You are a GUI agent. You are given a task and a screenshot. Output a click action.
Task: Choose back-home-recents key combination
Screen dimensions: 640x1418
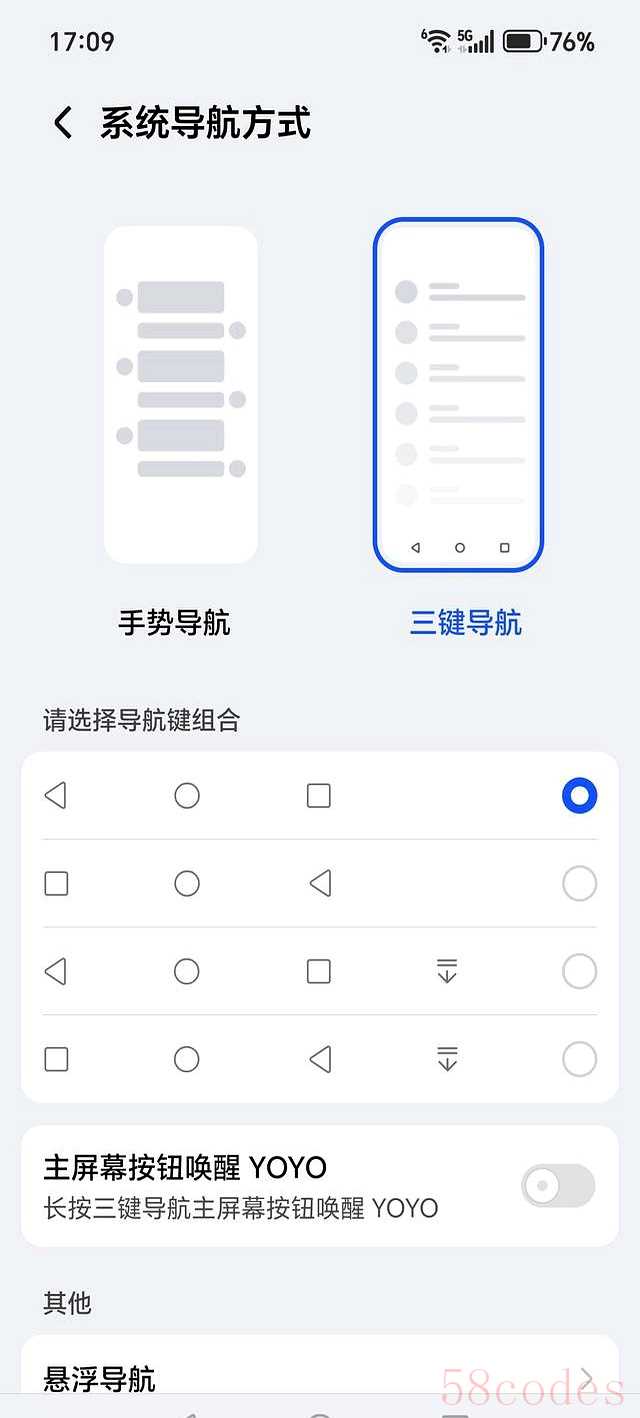pyautogui.click(x=579, y=796)
